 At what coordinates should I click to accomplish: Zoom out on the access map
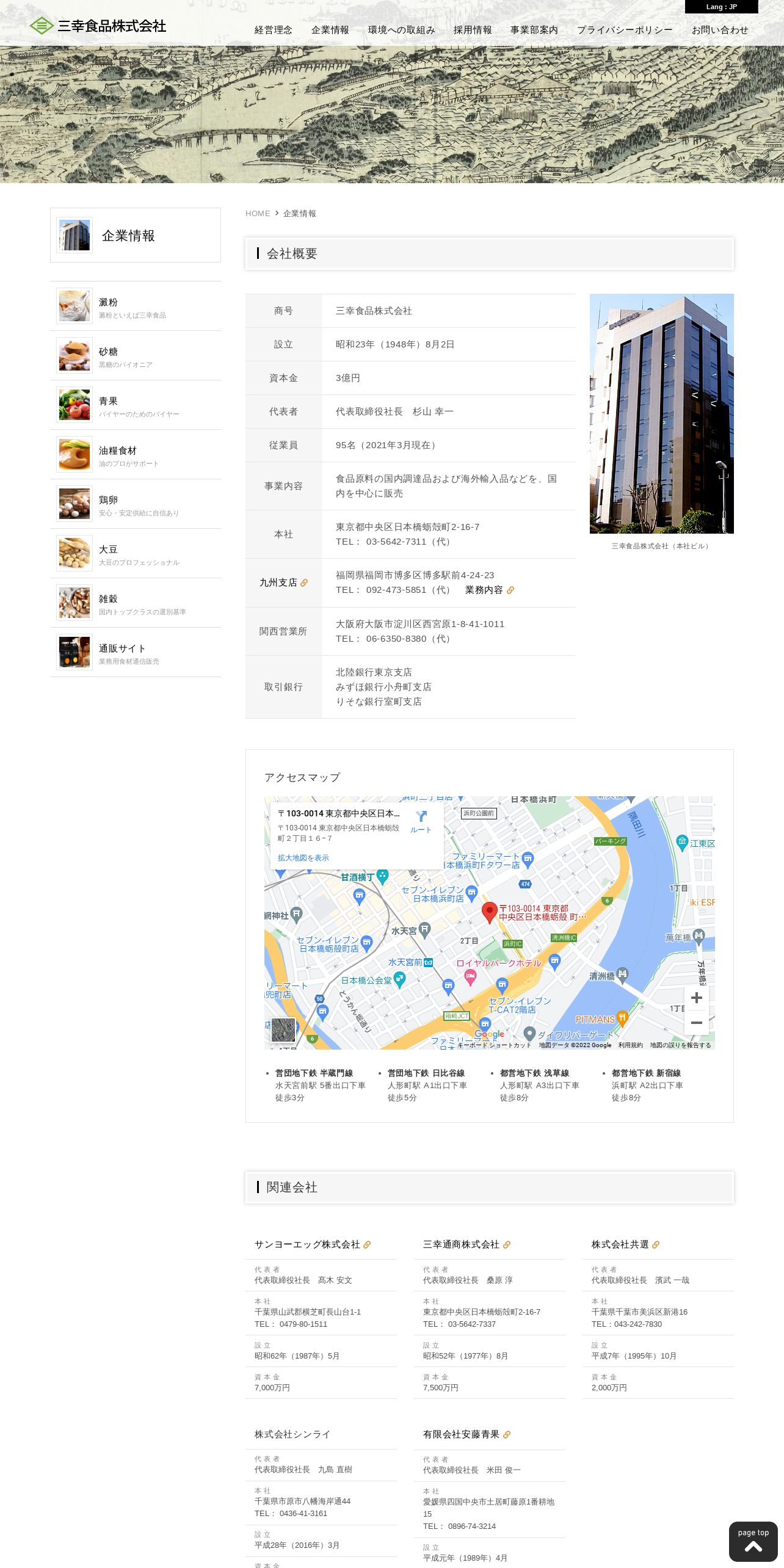696,1022
